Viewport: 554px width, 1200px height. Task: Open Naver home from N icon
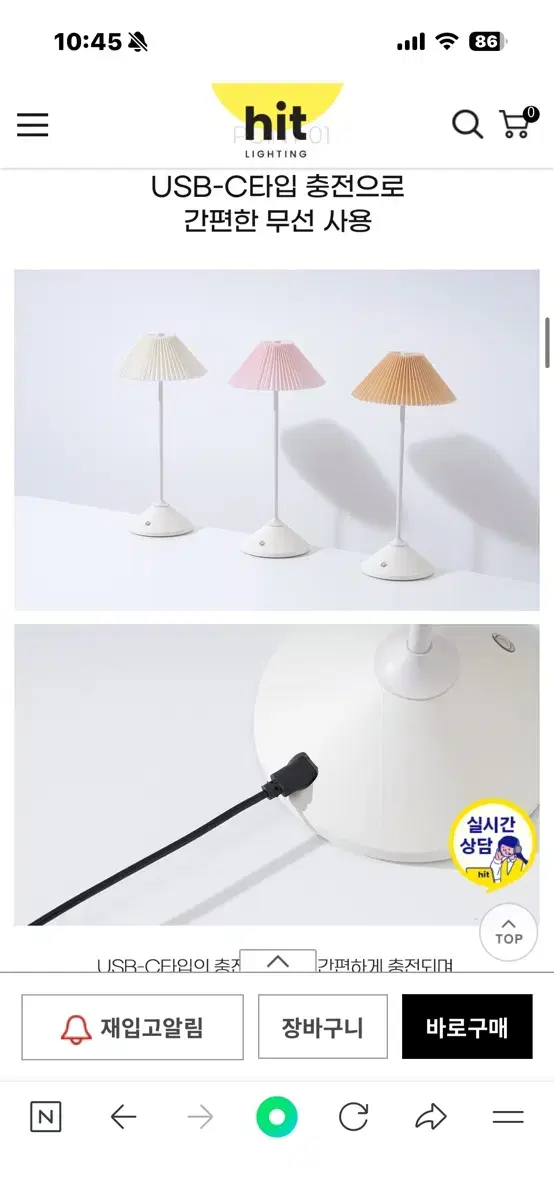point(45,1117)
